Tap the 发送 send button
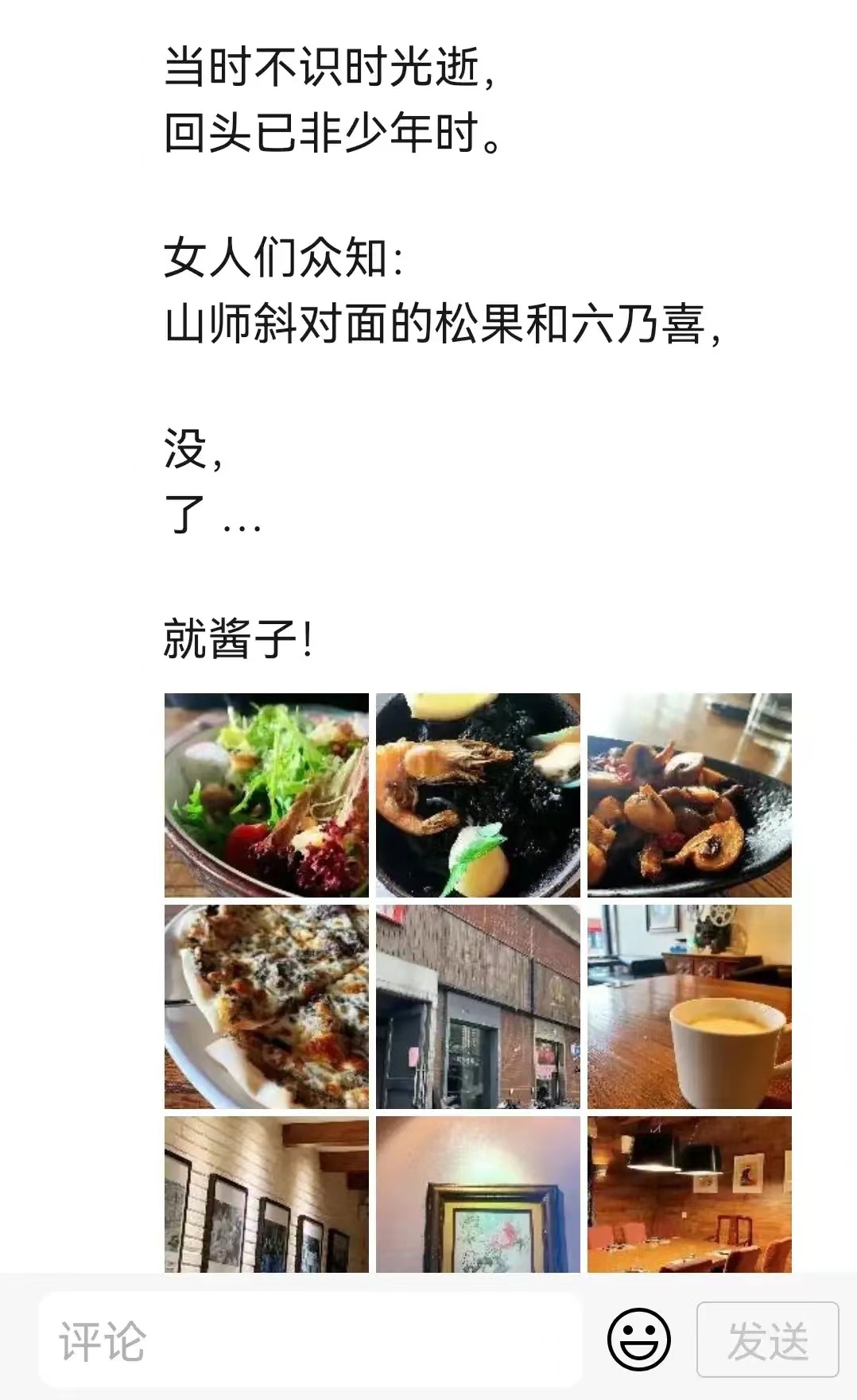The height and width of the screenshot is (1400, 857). 768,1340
